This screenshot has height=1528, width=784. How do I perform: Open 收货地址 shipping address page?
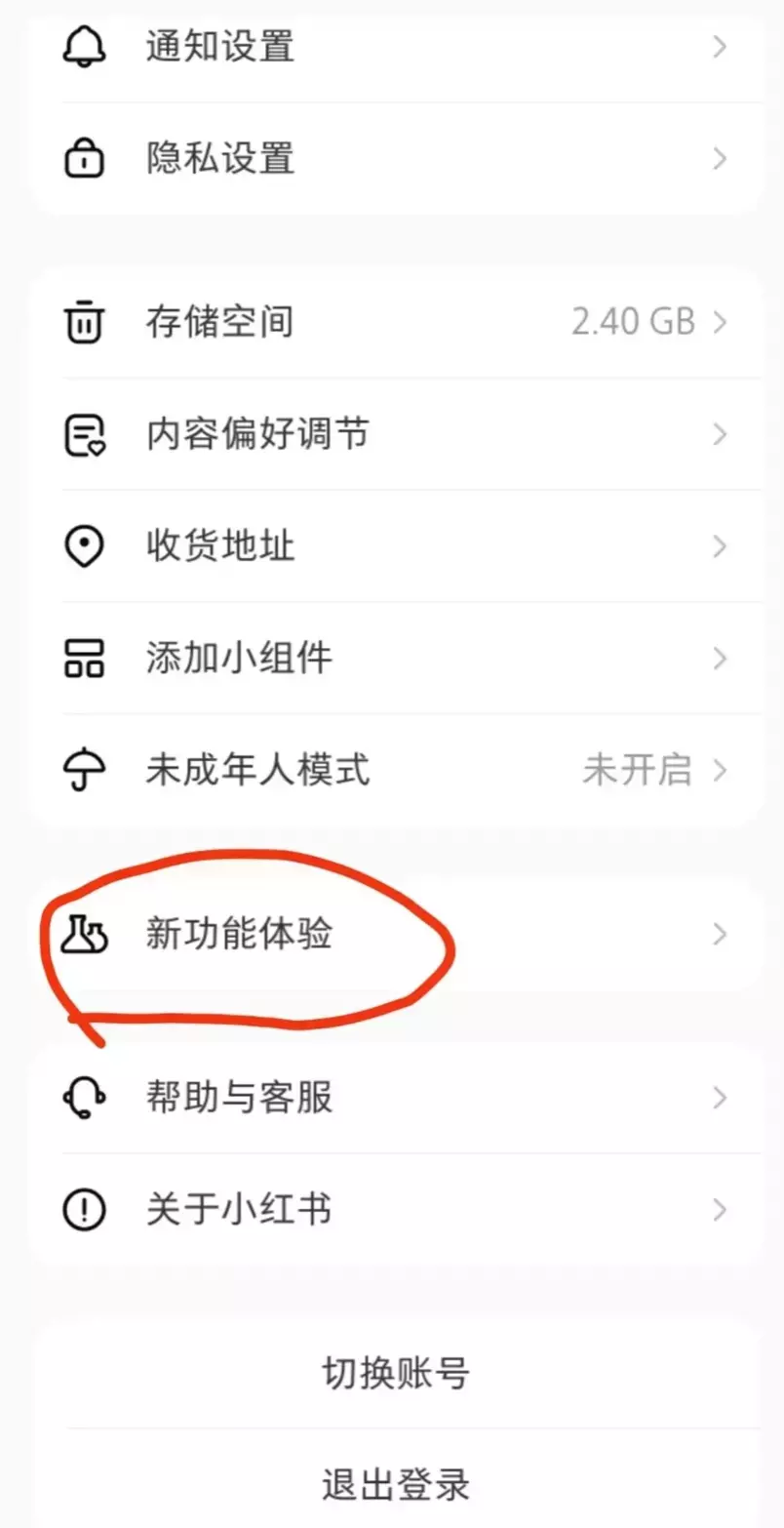click(220, 545)
